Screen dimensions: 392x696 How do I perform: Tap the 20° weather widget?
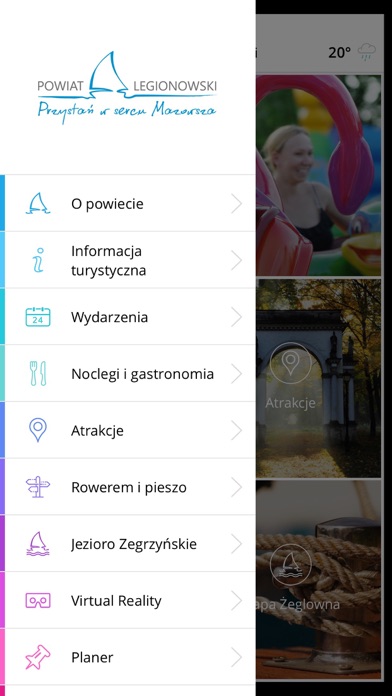point(352,52)
